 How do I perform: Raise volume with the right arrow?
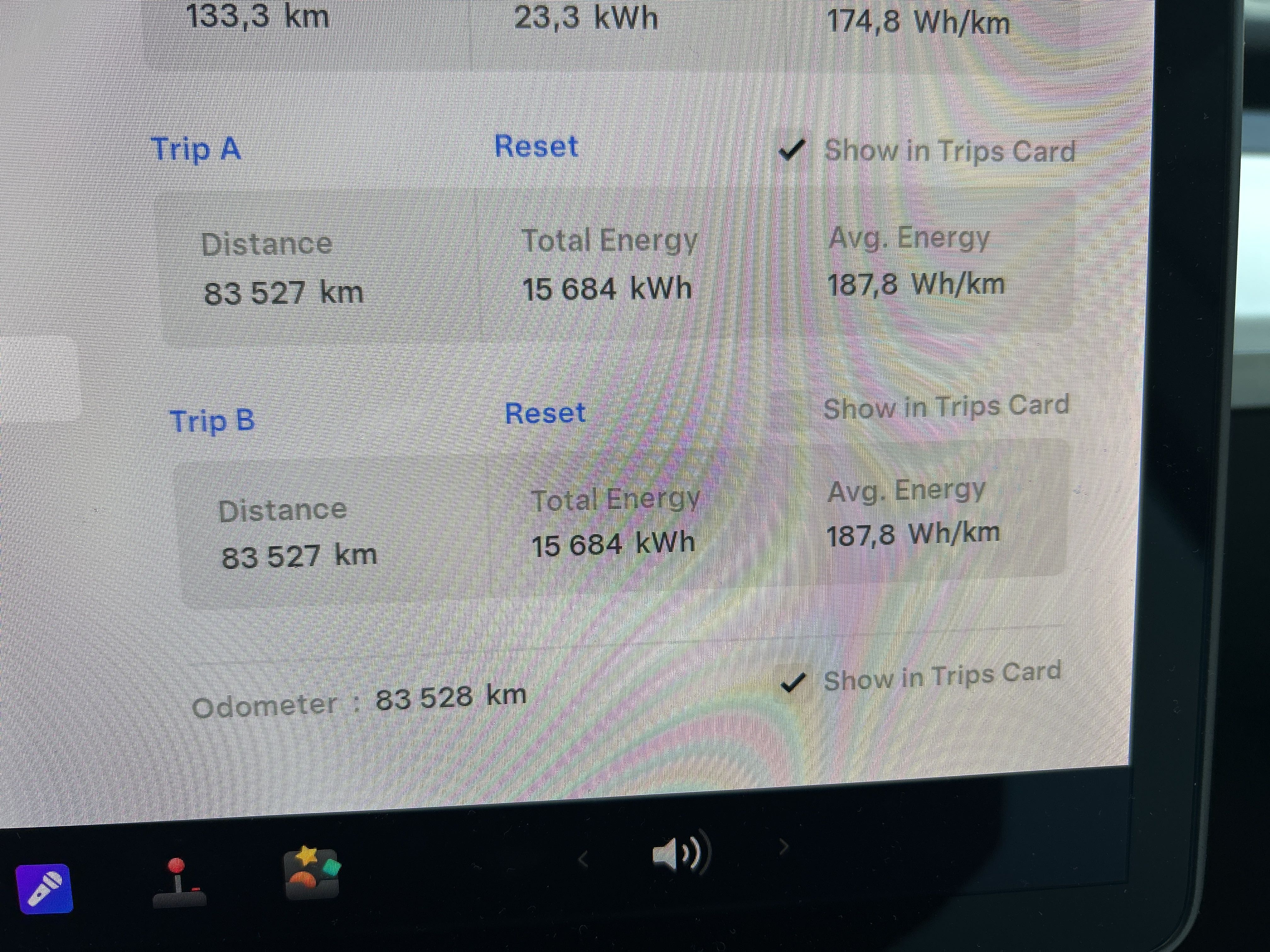tap(784, 847)
